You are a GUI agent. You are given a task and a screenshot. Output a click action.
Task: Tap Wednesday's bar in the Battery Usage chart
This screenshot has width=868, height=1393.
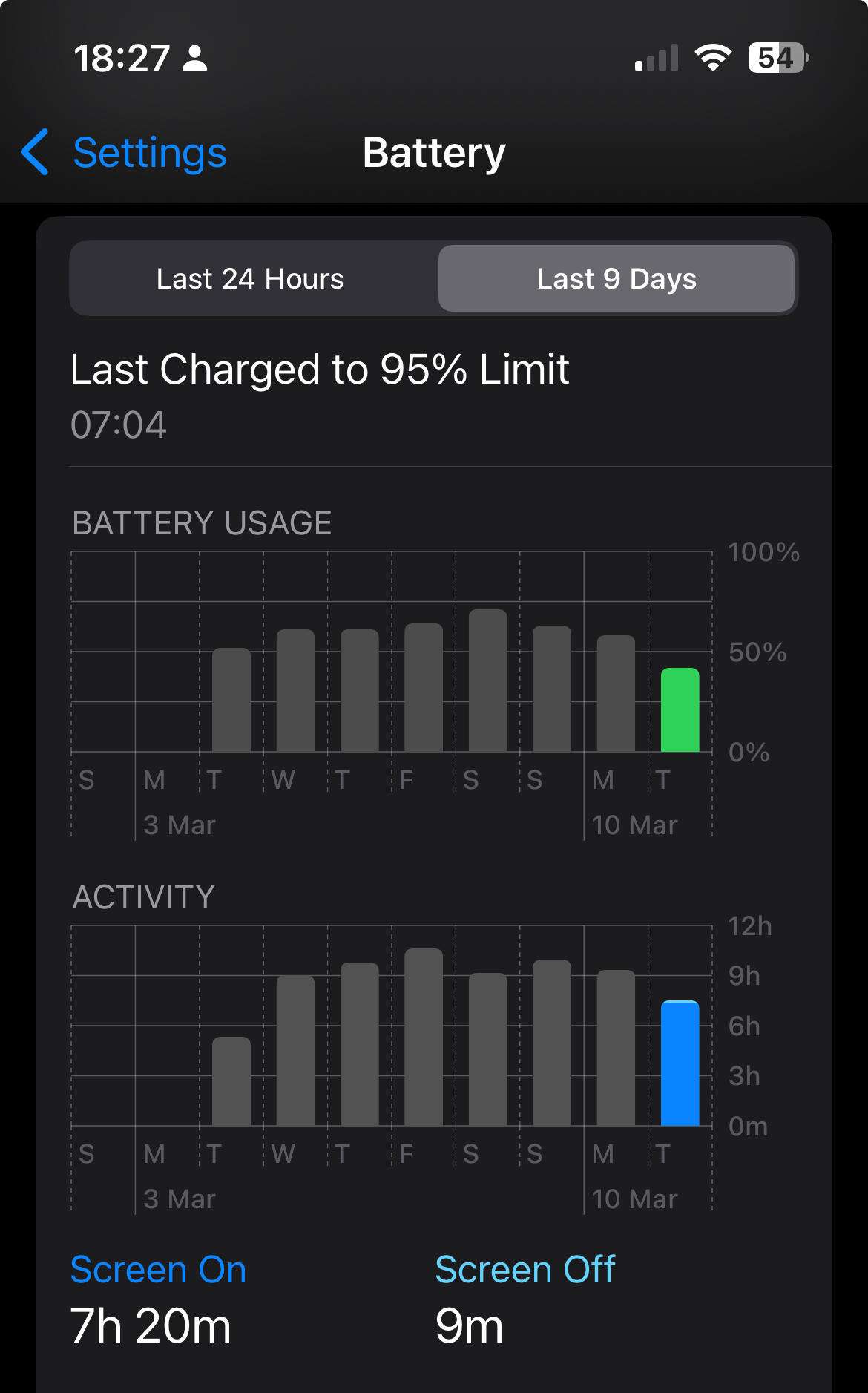pos(295,691)
